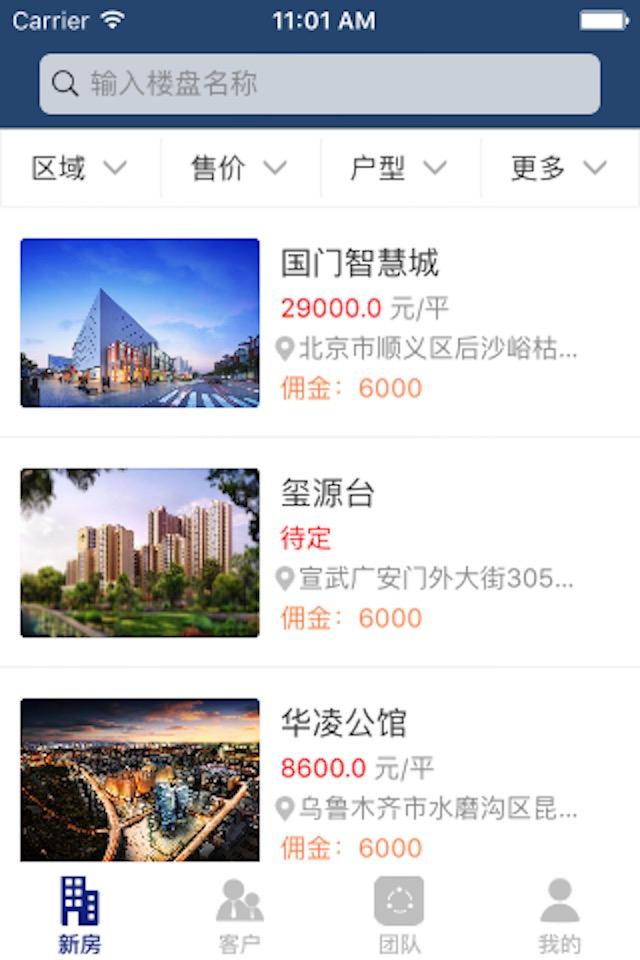Open the 售价 price filter
This screenshot has height=960, width=640.
tap(240, 169)
